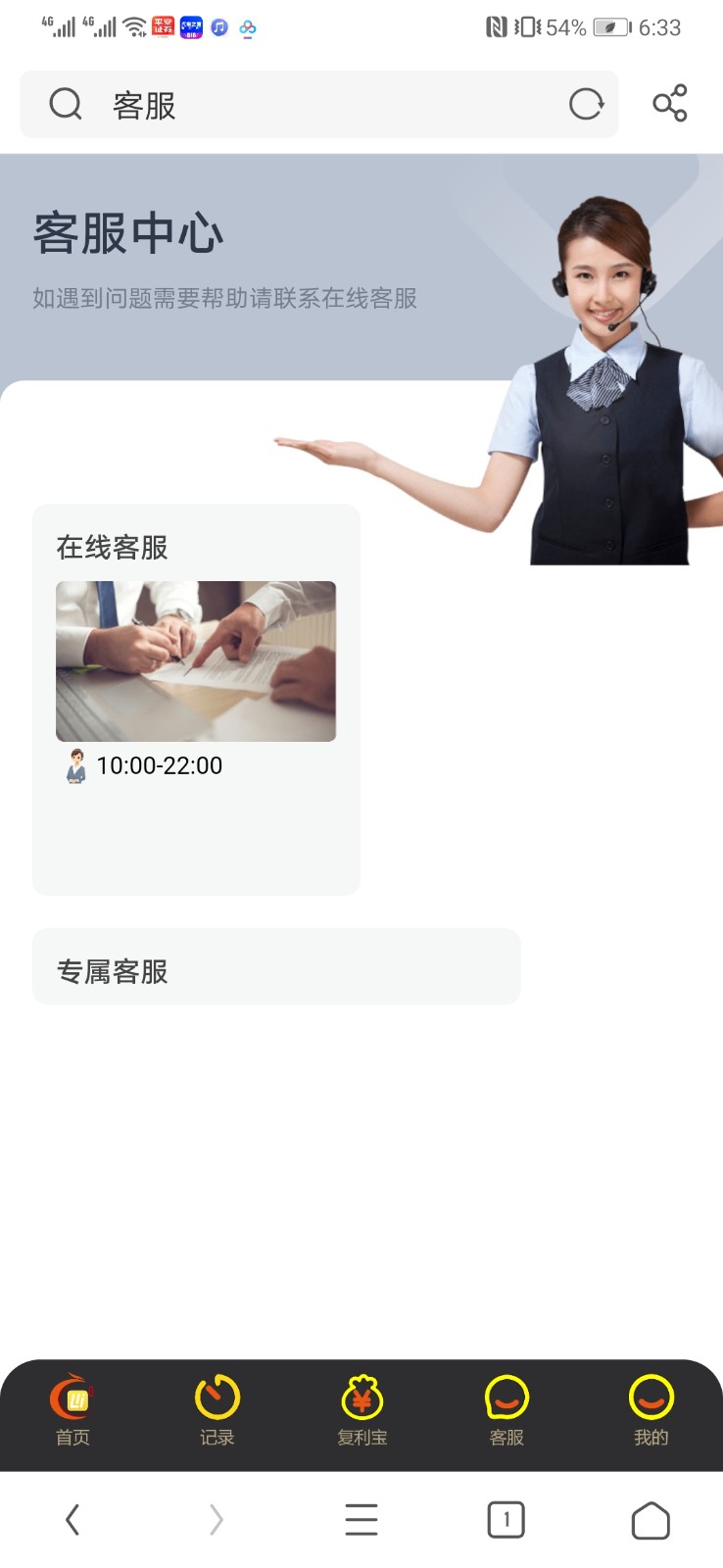The height and width of the screenshot is (1568, 723).
Task: Go to the browser home page
Action: (x=651, y=1520)
